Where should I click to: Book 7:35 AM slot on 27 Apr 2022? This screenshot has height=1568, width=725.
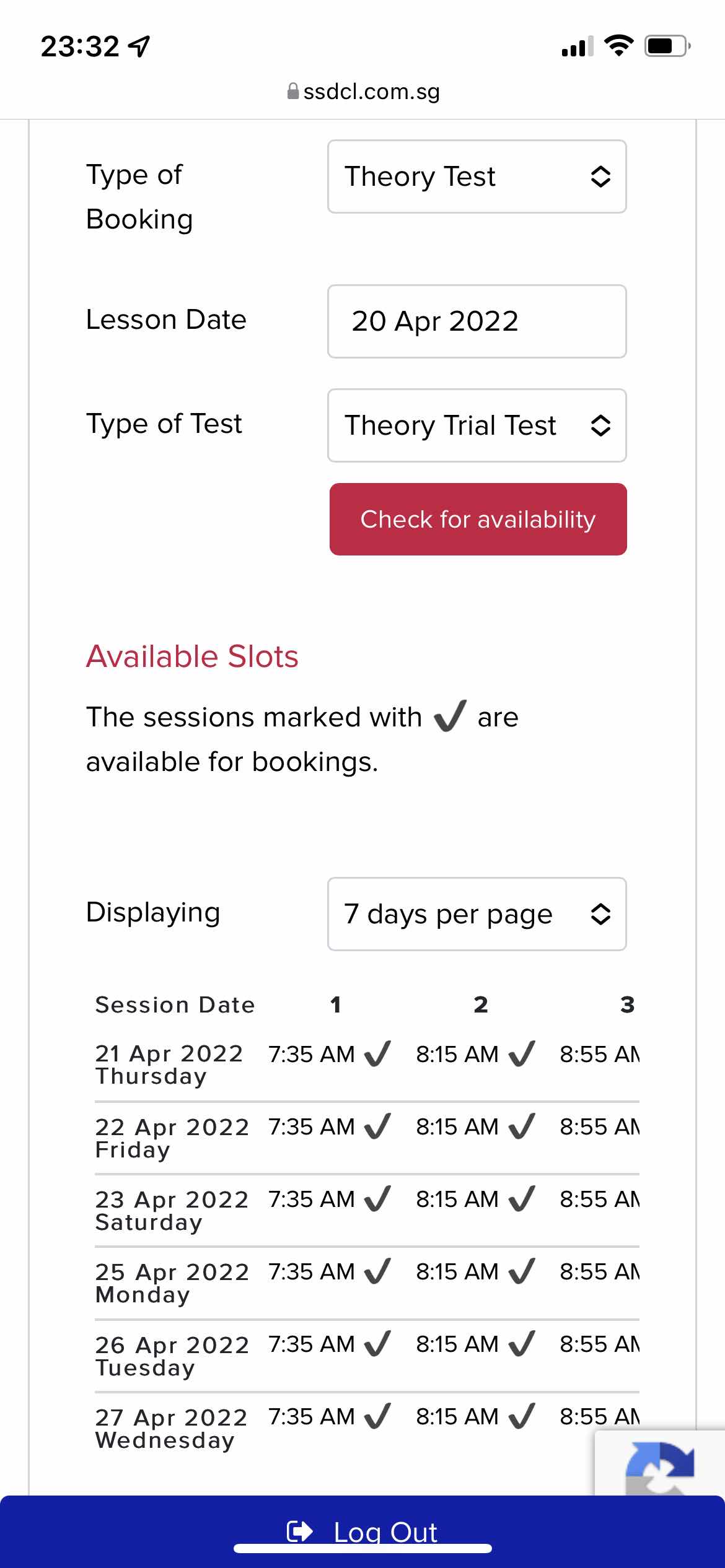pos(330,1416)
